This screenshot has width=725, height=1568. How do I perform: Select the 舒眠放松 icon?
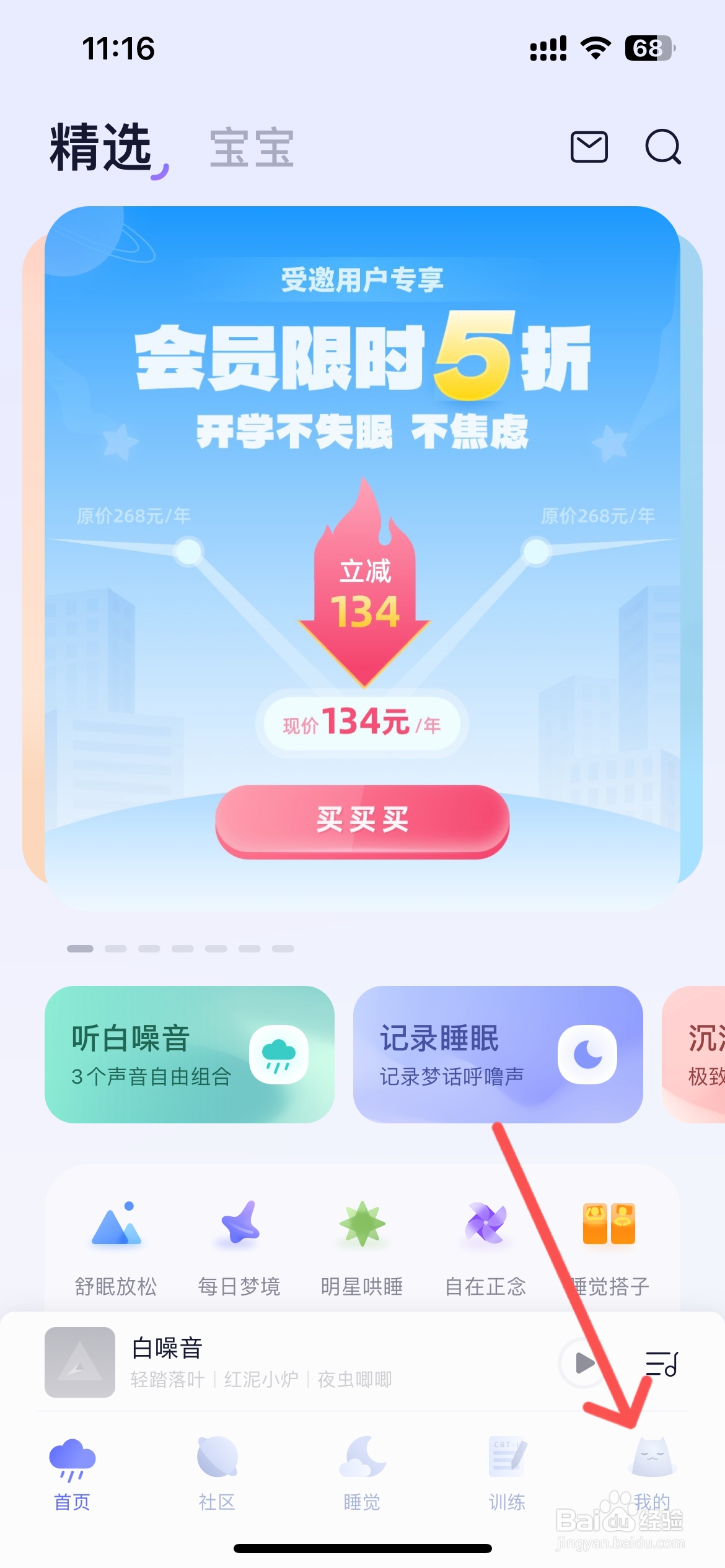tap(115, 1229)
